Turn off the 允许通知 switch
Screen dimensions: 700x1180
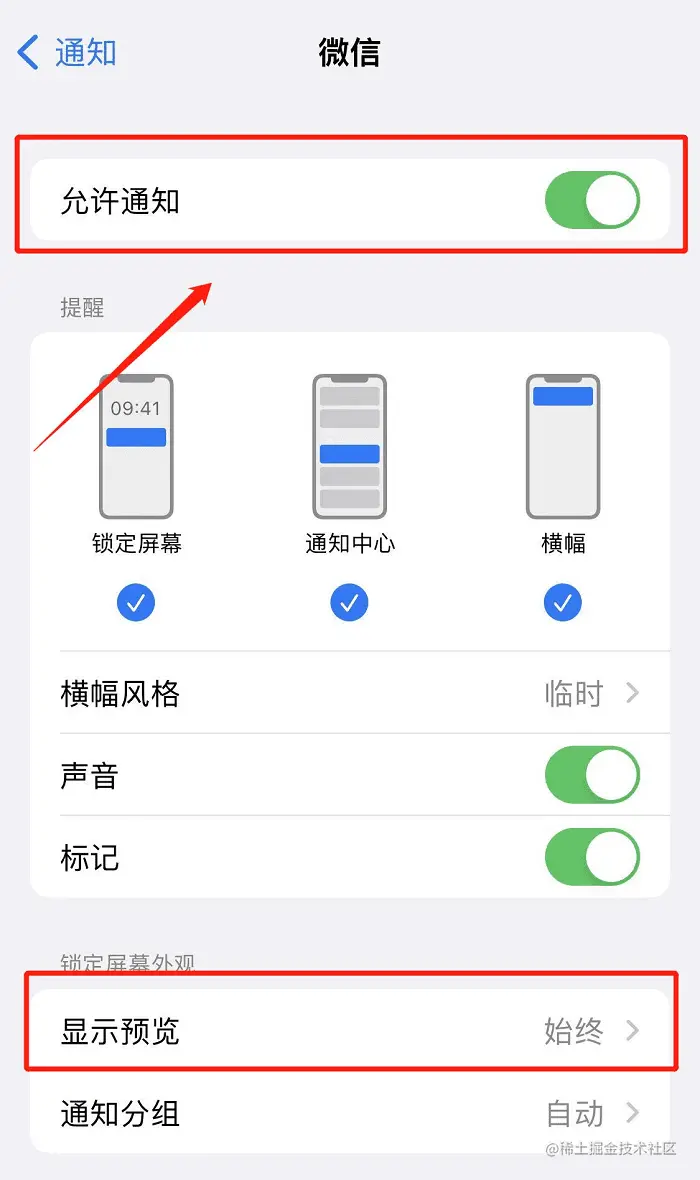point(592,200)
